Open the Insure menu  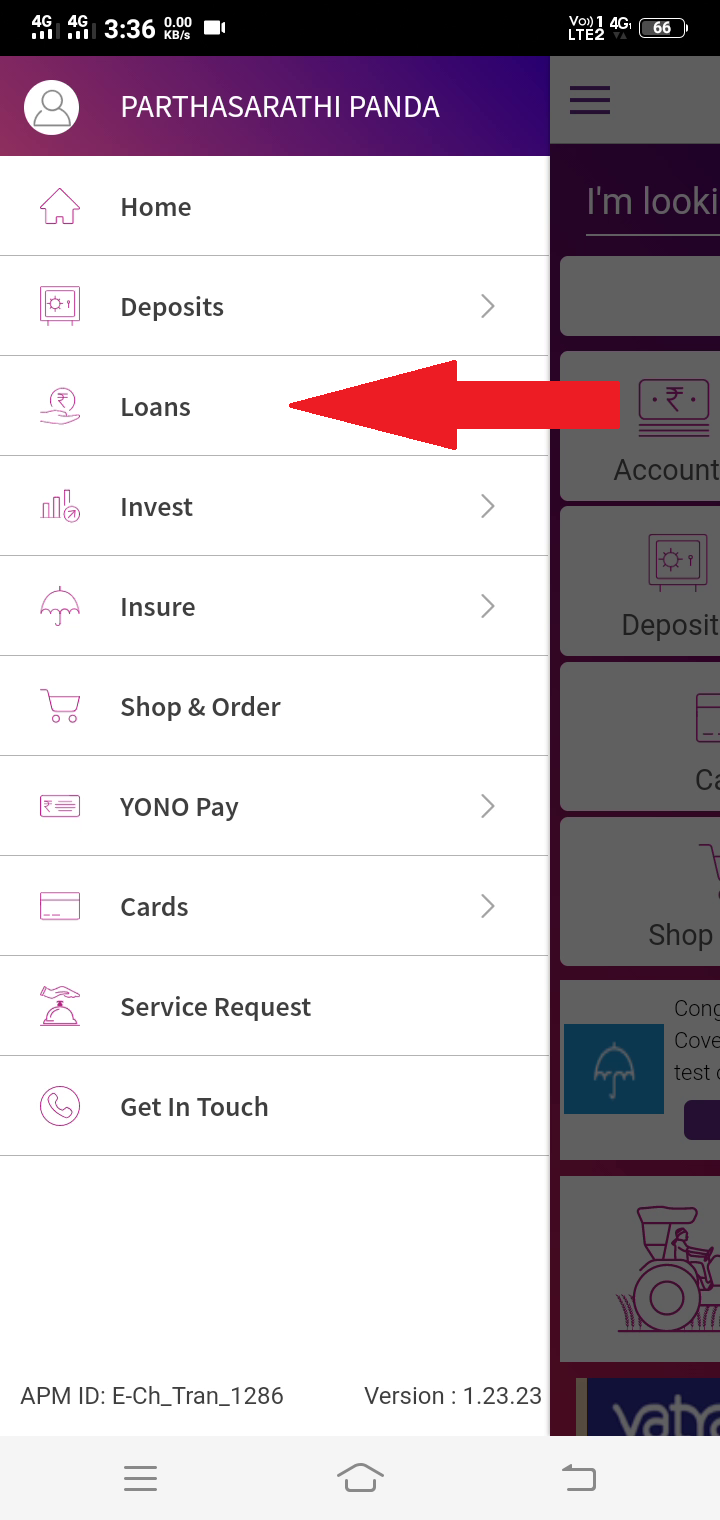click(274, 606)
